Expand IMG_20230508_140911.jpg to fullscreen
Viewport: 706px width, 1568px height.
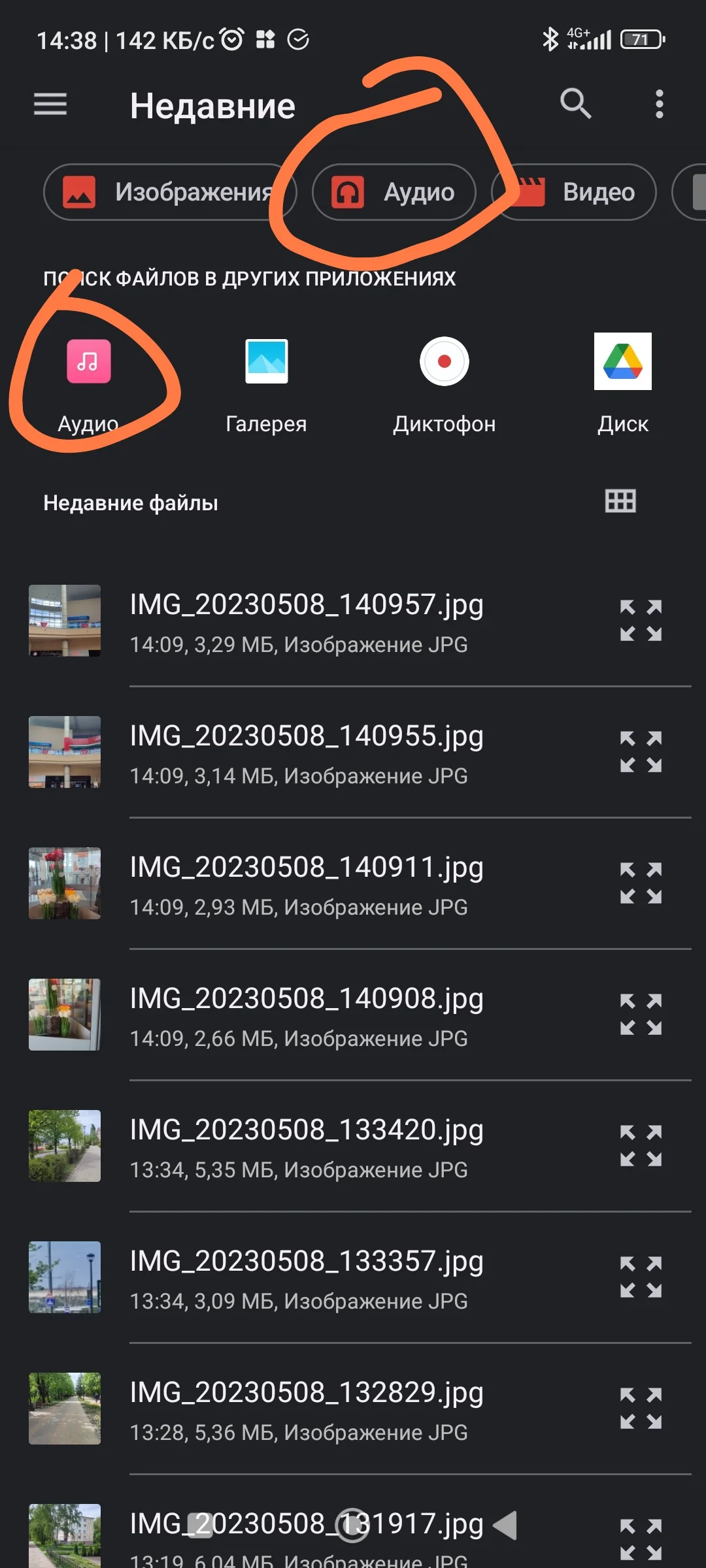click(x=641, y=883)
